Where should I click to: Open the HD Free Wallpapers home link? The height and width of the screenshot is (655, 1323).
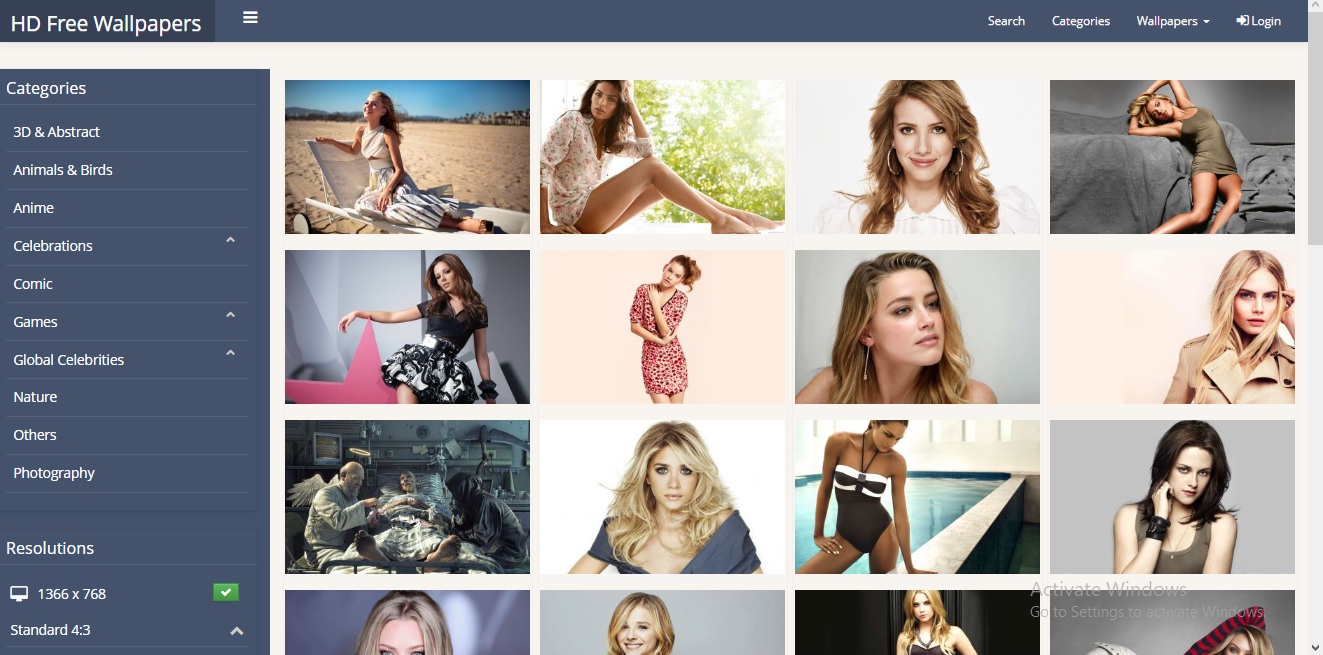(106, 24)
